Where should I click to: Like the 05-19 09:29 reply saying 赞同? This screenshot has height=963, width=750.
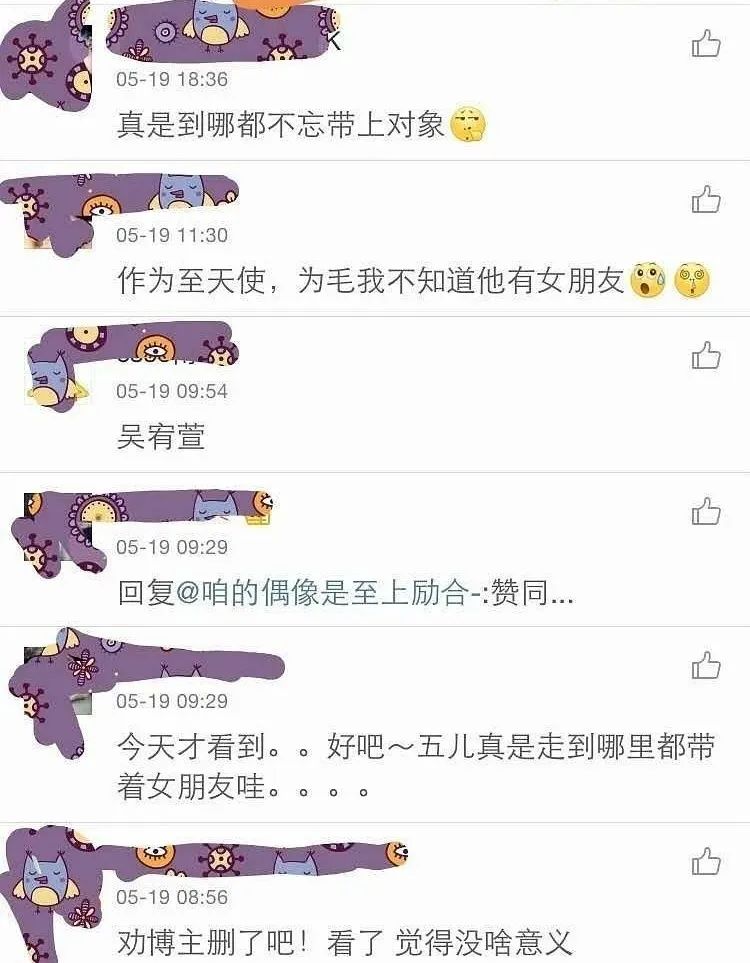(706, 512)
